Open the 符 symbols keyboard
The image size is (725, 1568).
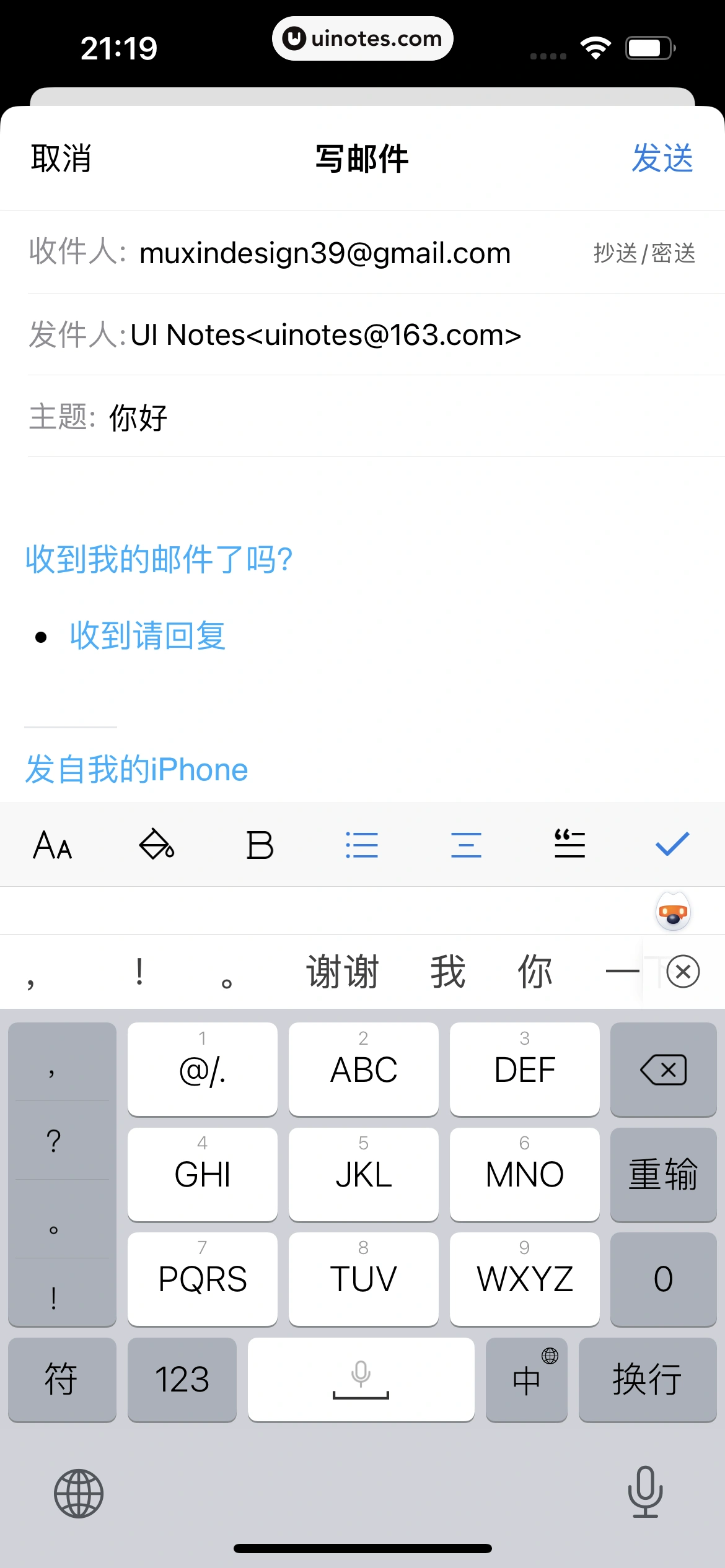tap(61, 1380)
